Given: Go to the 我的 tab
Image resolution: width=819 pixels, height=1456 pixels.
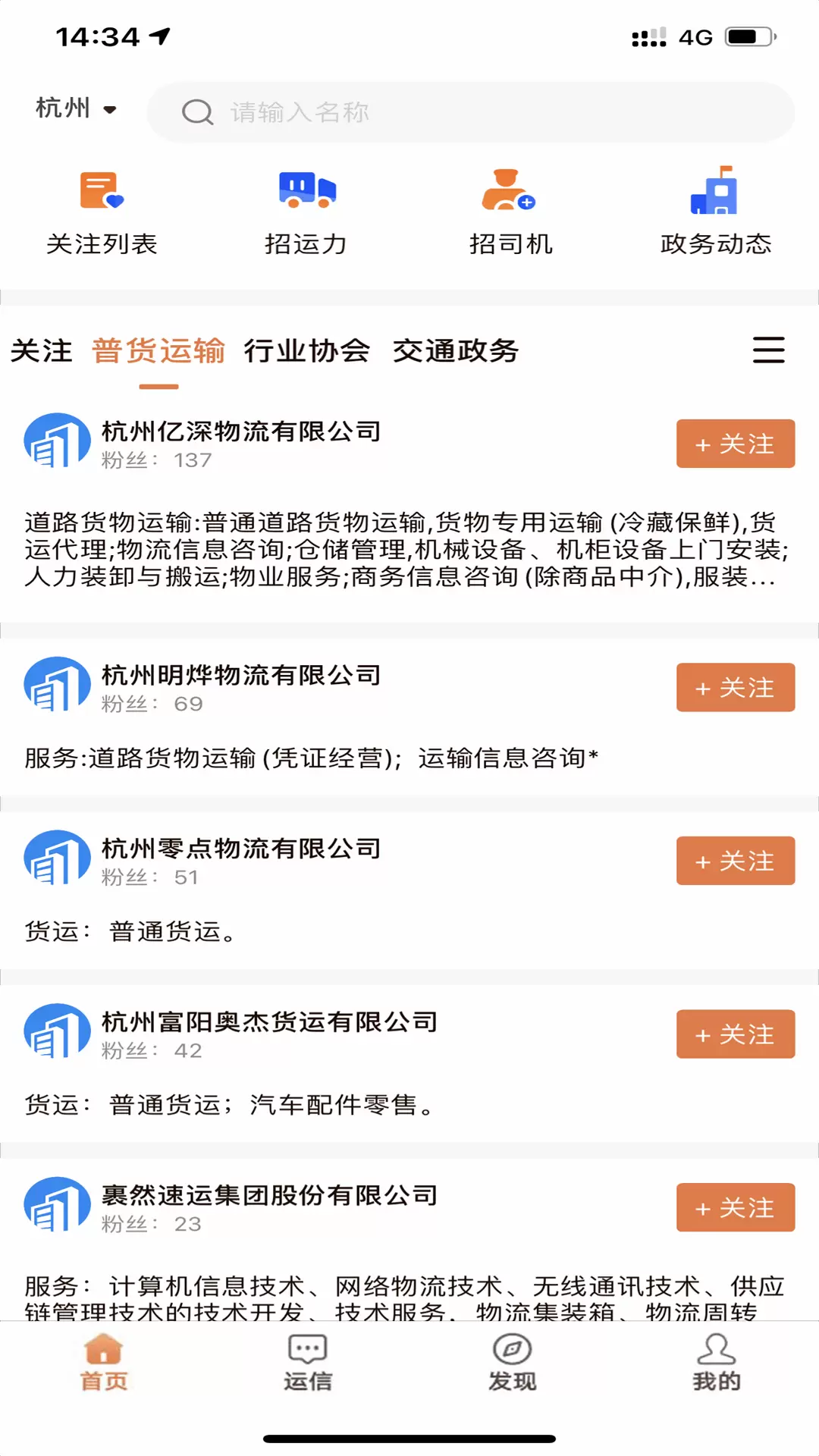Looking at the screenshot, I should (x=716, y=1363).
